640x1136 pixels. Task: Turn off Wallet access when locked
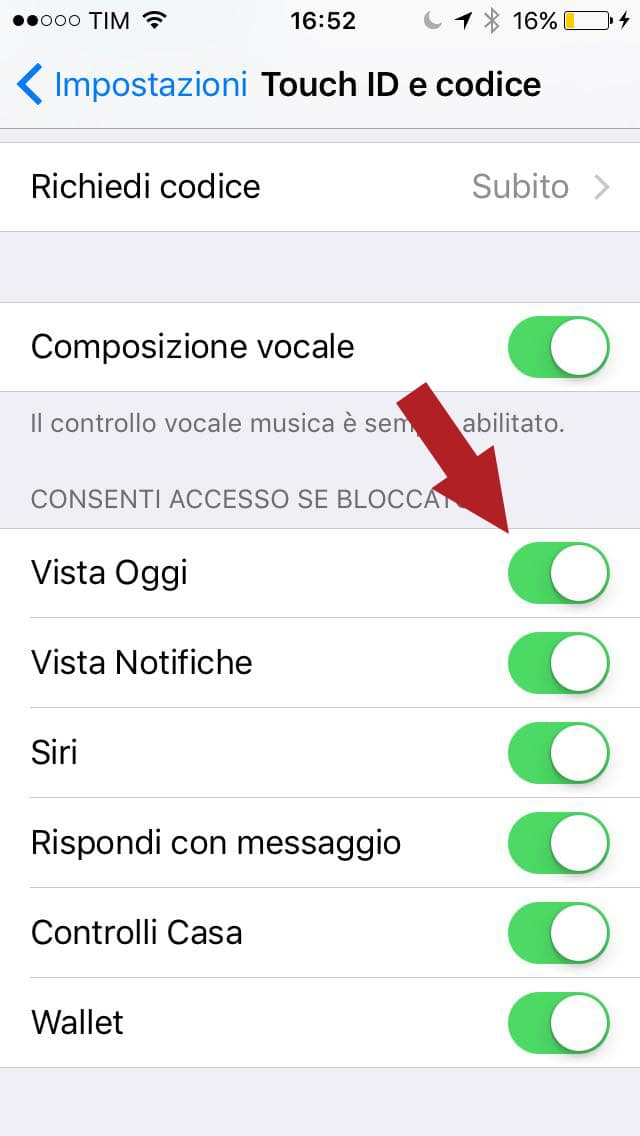click(558, 1023)
